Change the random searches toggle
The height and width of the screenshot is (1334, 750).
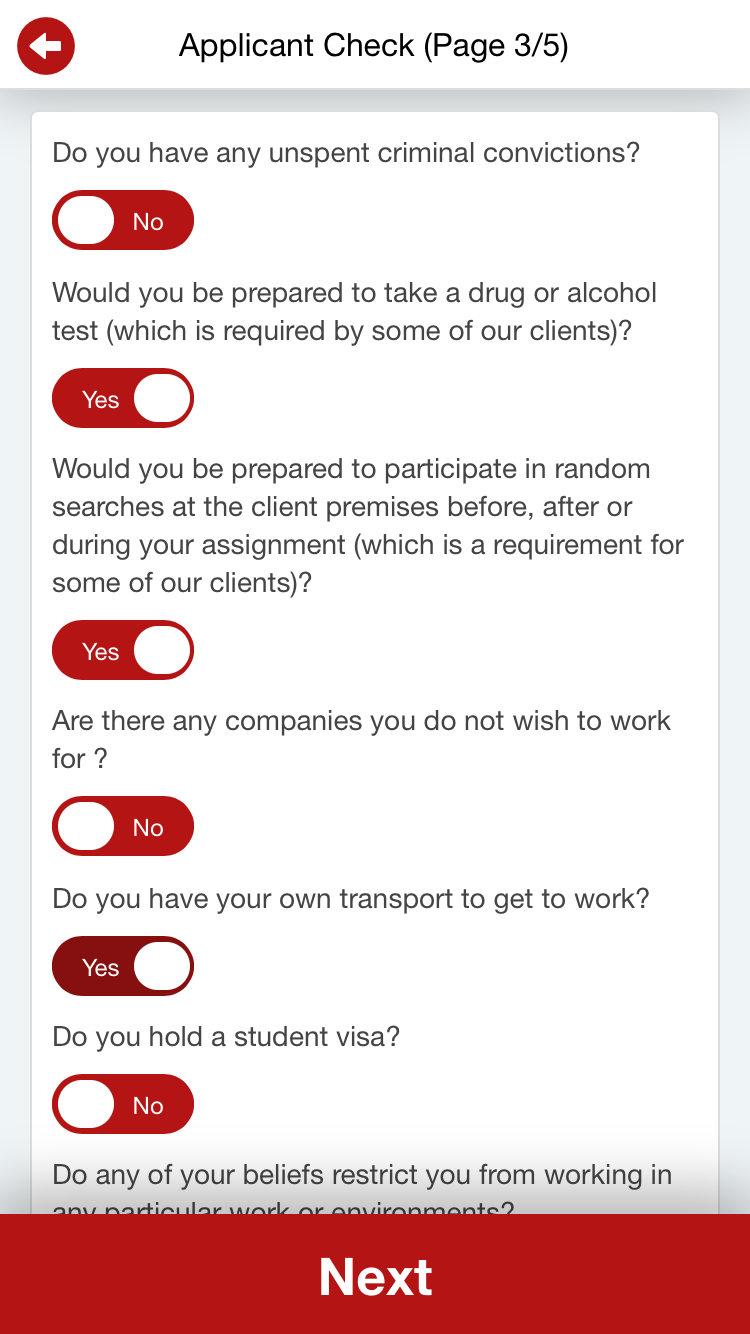(x=122, y=651)
